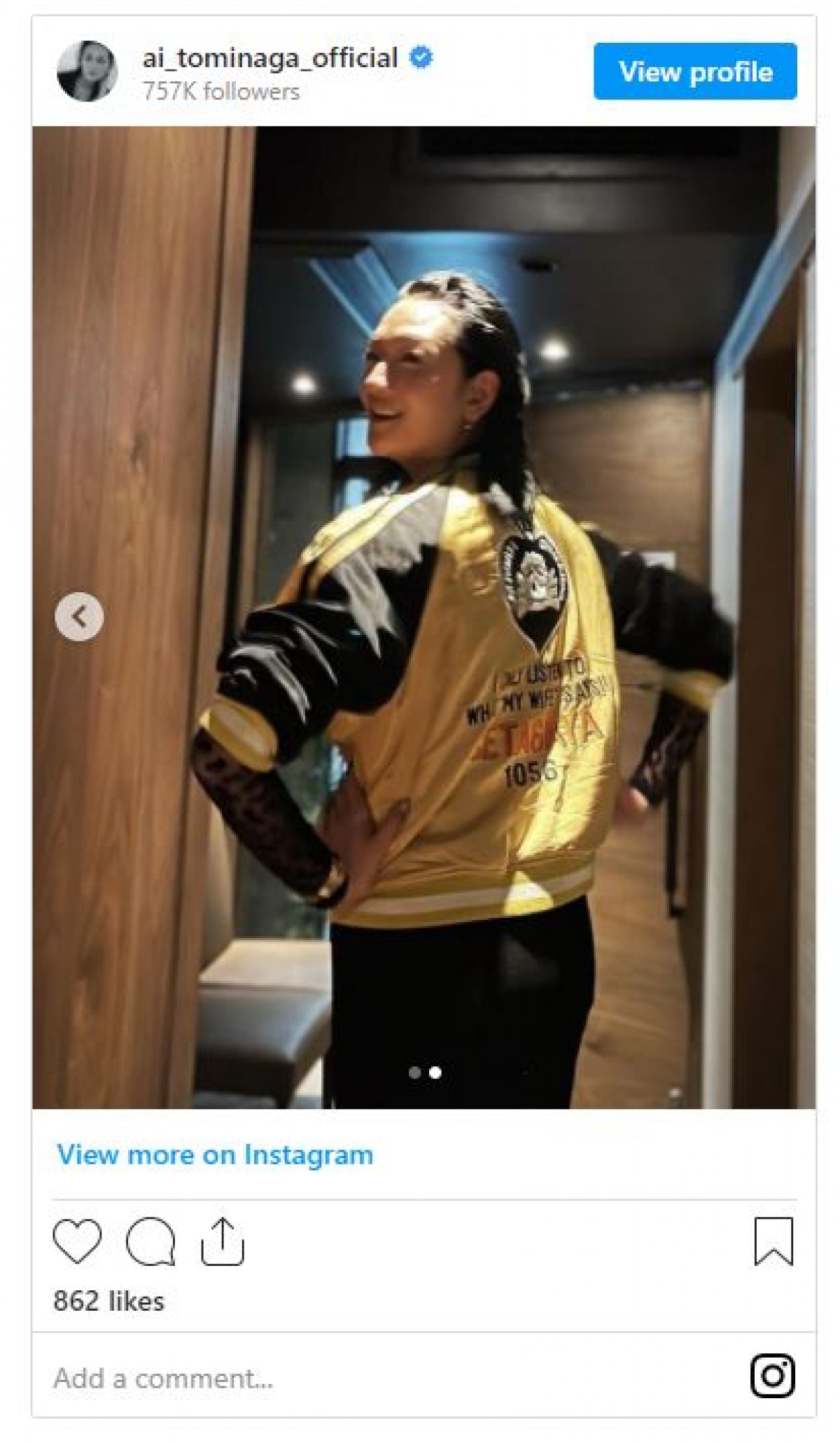Open the View profile button

point(694,71)
